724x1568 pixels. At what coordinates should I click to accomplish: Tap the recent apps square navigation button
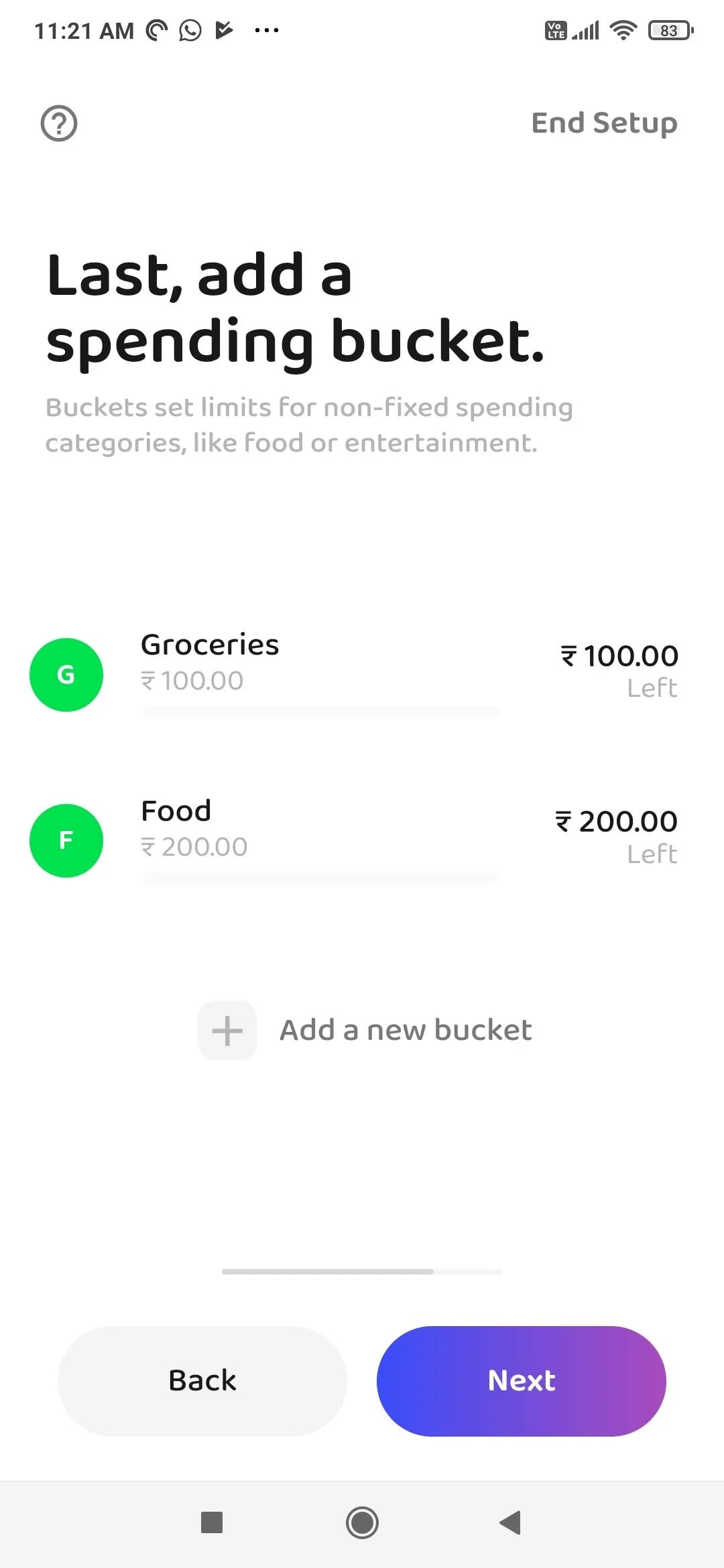pyautogui.click(x=213, y=1524)
